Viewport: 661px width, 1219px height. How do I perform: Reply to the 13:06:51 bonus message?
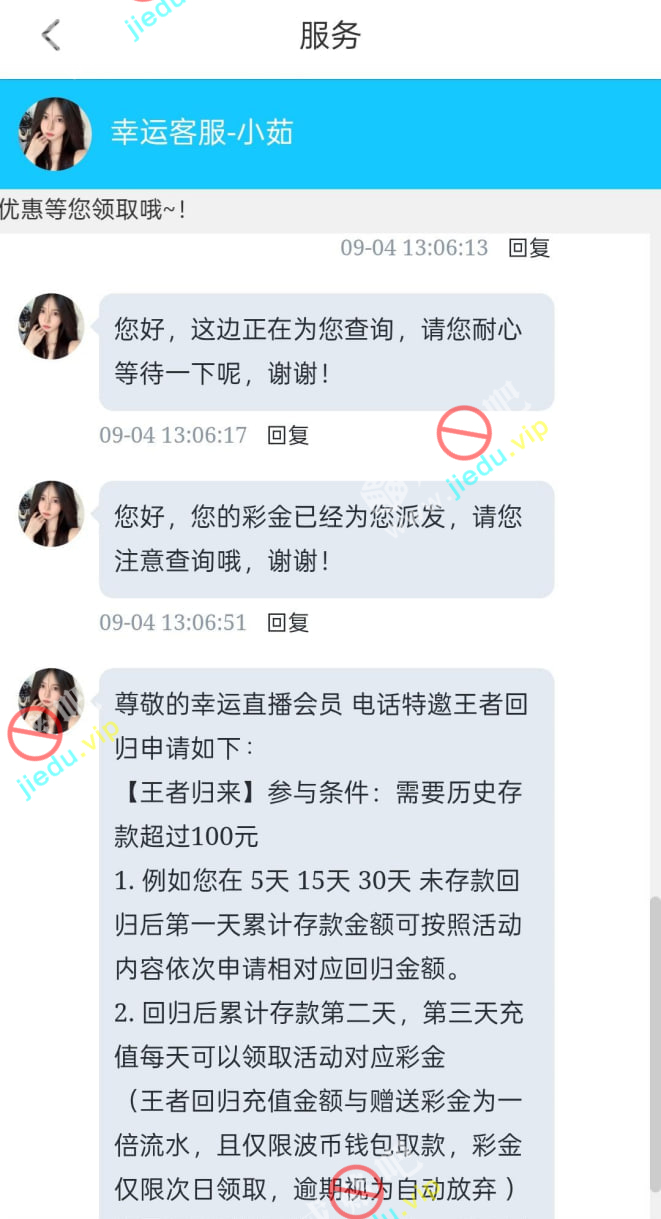(288, 622)
